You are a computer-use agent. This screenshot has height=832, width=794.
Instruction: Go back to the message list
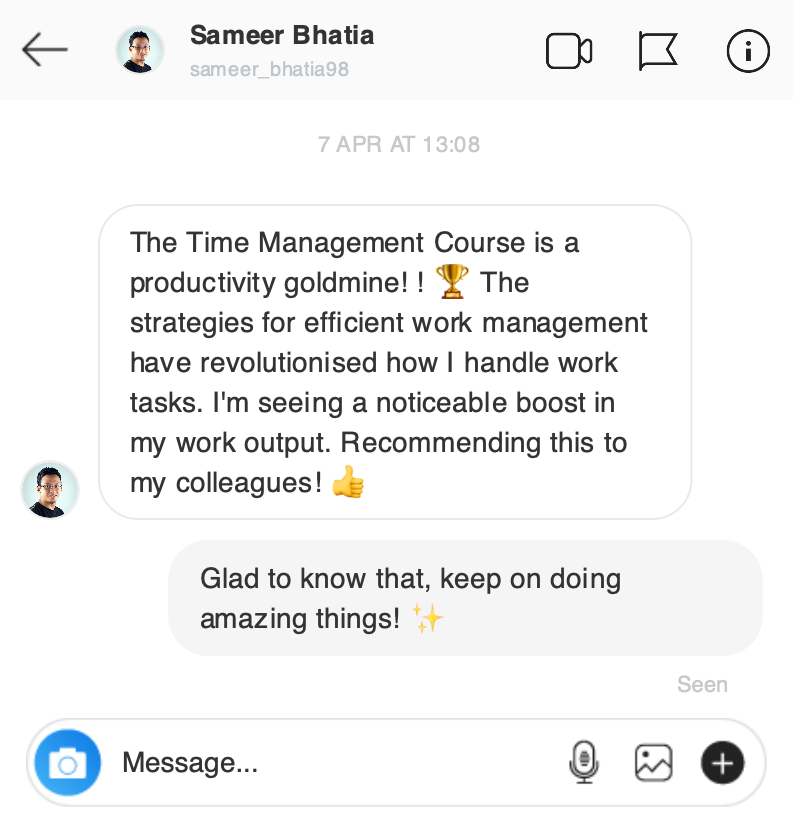pos(45,50)
